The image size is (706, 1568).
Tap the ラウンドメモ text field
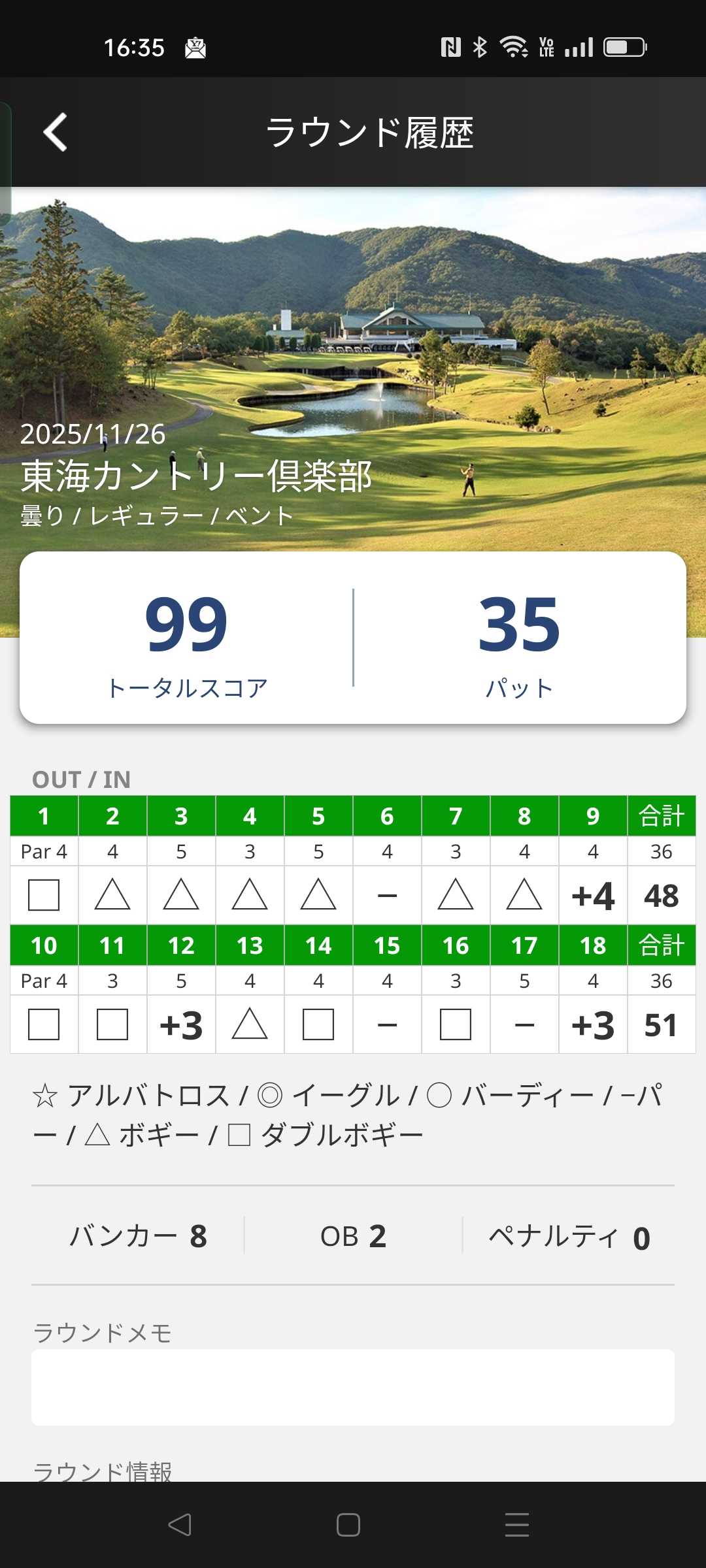(353, 1387)
